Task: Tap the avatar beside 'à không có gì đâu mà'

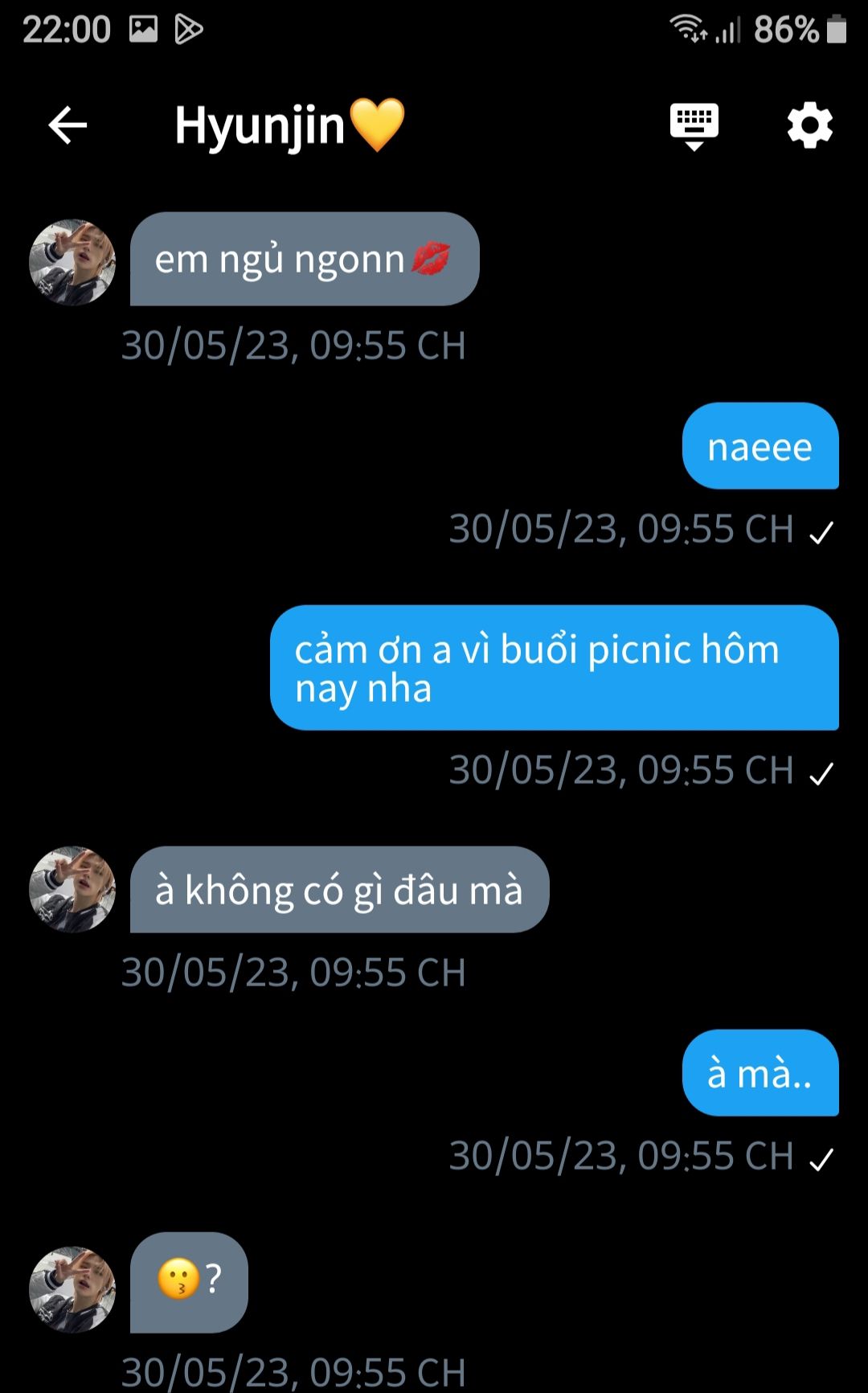Action: pyautogui.click(x=72, y=889)
